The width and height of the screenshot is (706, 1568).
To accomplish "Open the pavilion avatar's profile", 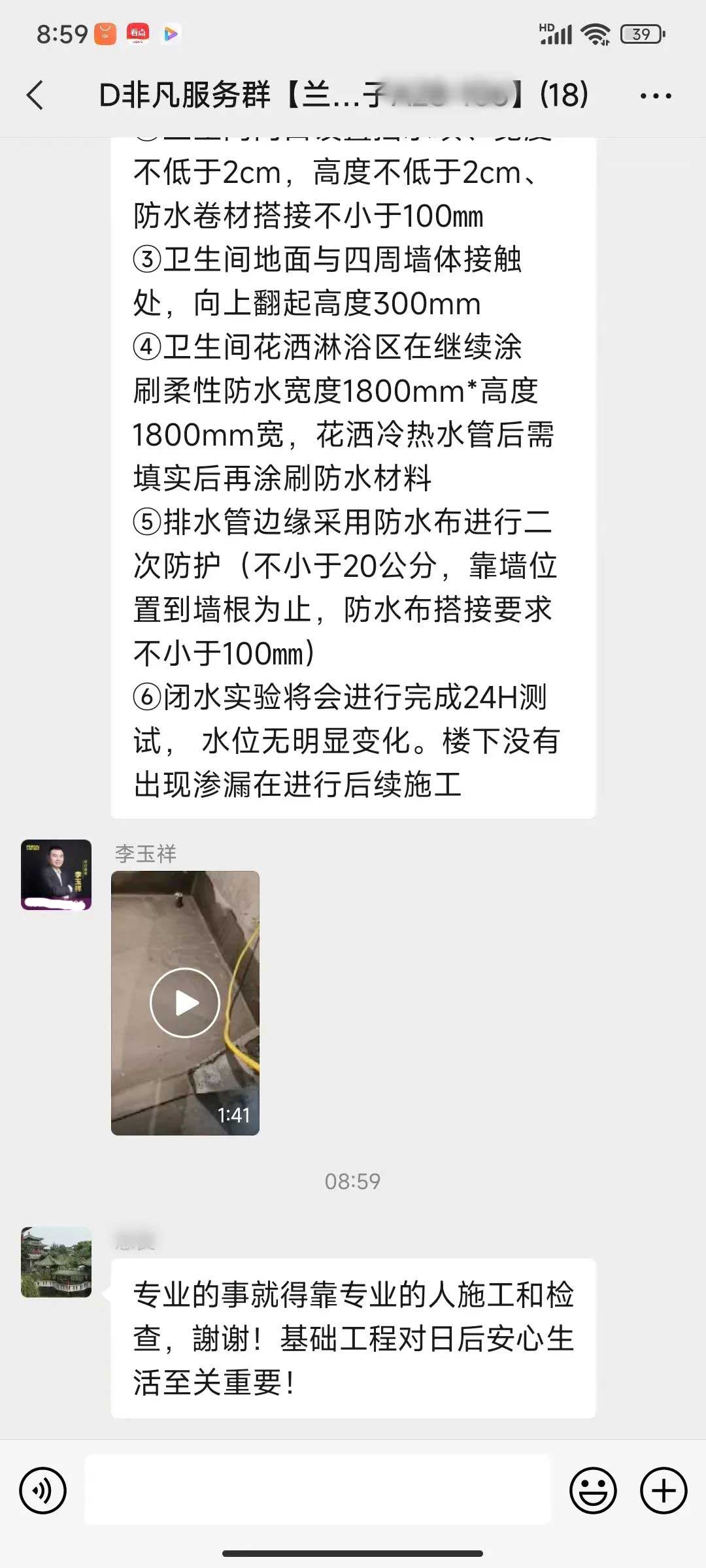I will tap(56, 1262).
